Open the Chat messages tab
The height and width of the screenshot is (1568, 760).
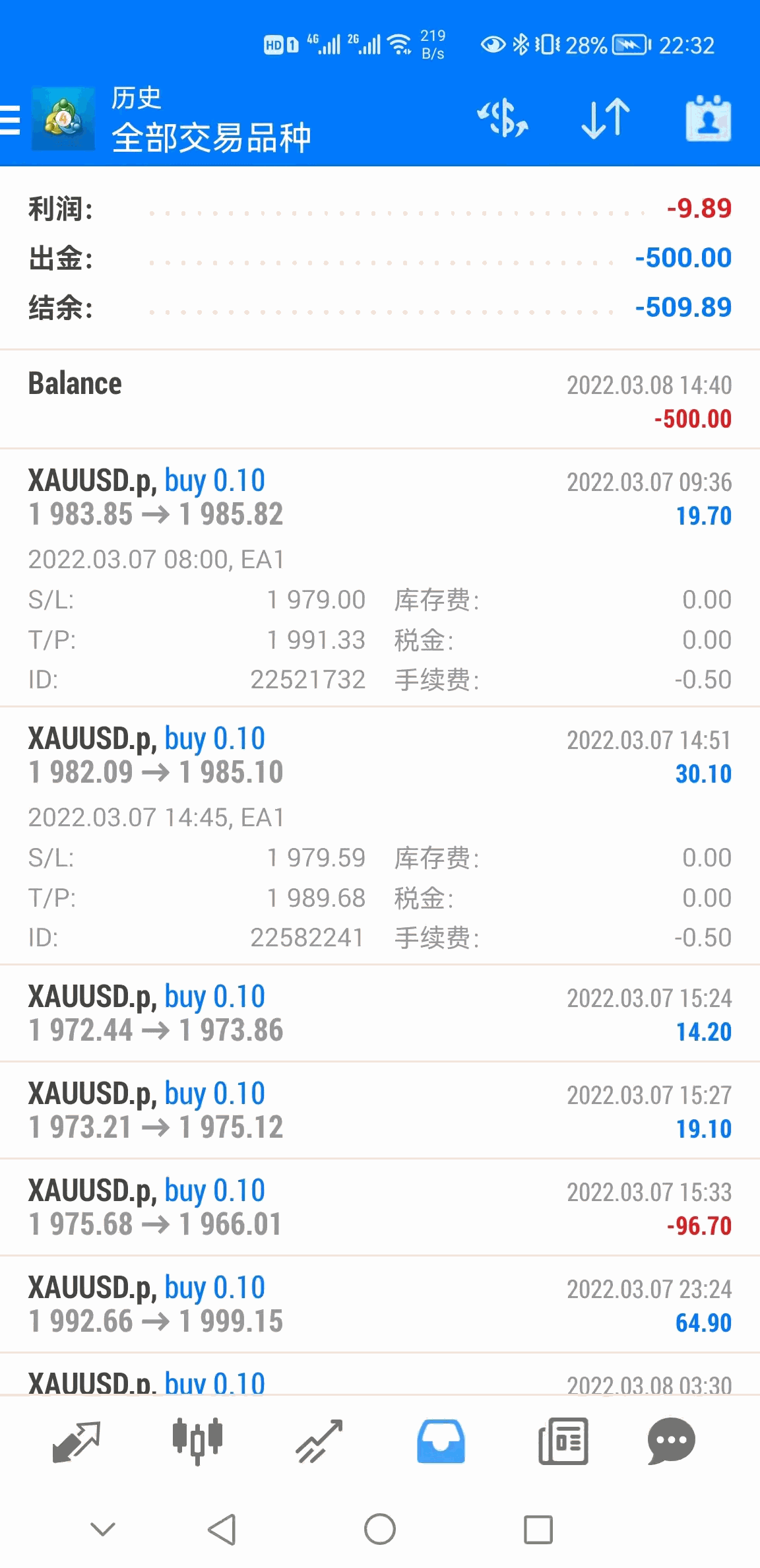tap(671, 1441)
